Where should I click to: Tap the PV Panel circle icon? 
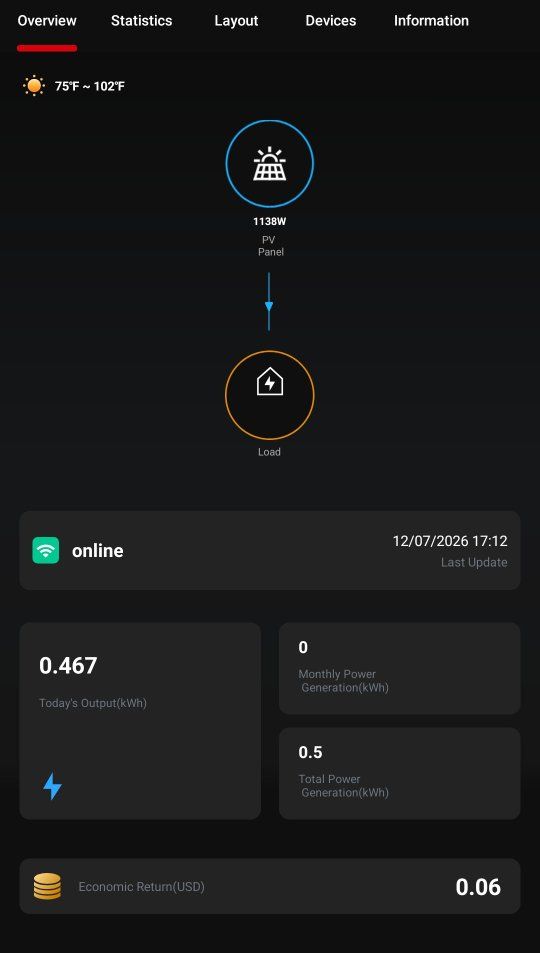tap(269, 163)
